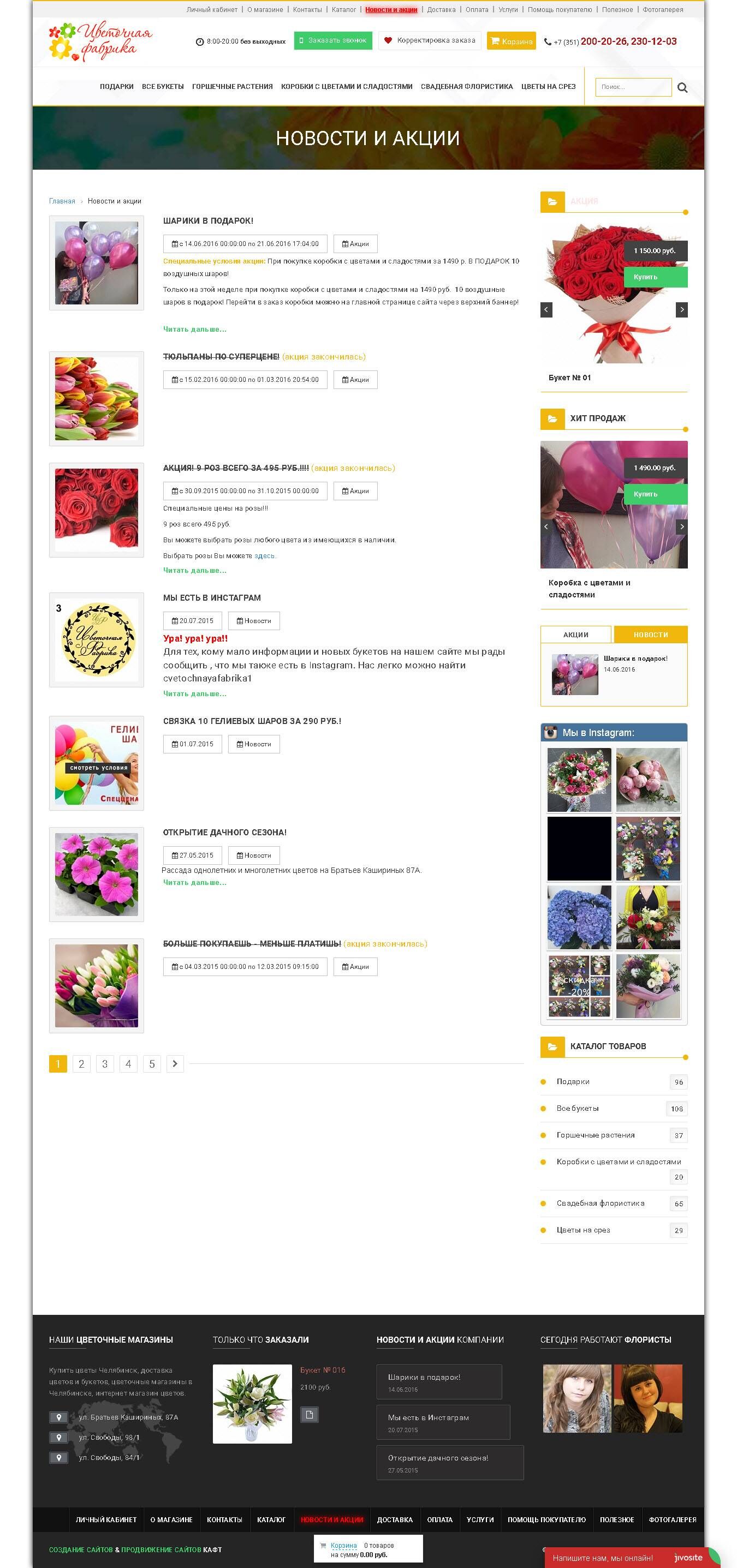The width and height of the screenshot is (737, 1568).
Task: Open next page arrow in pagination
Action: 175,1063
